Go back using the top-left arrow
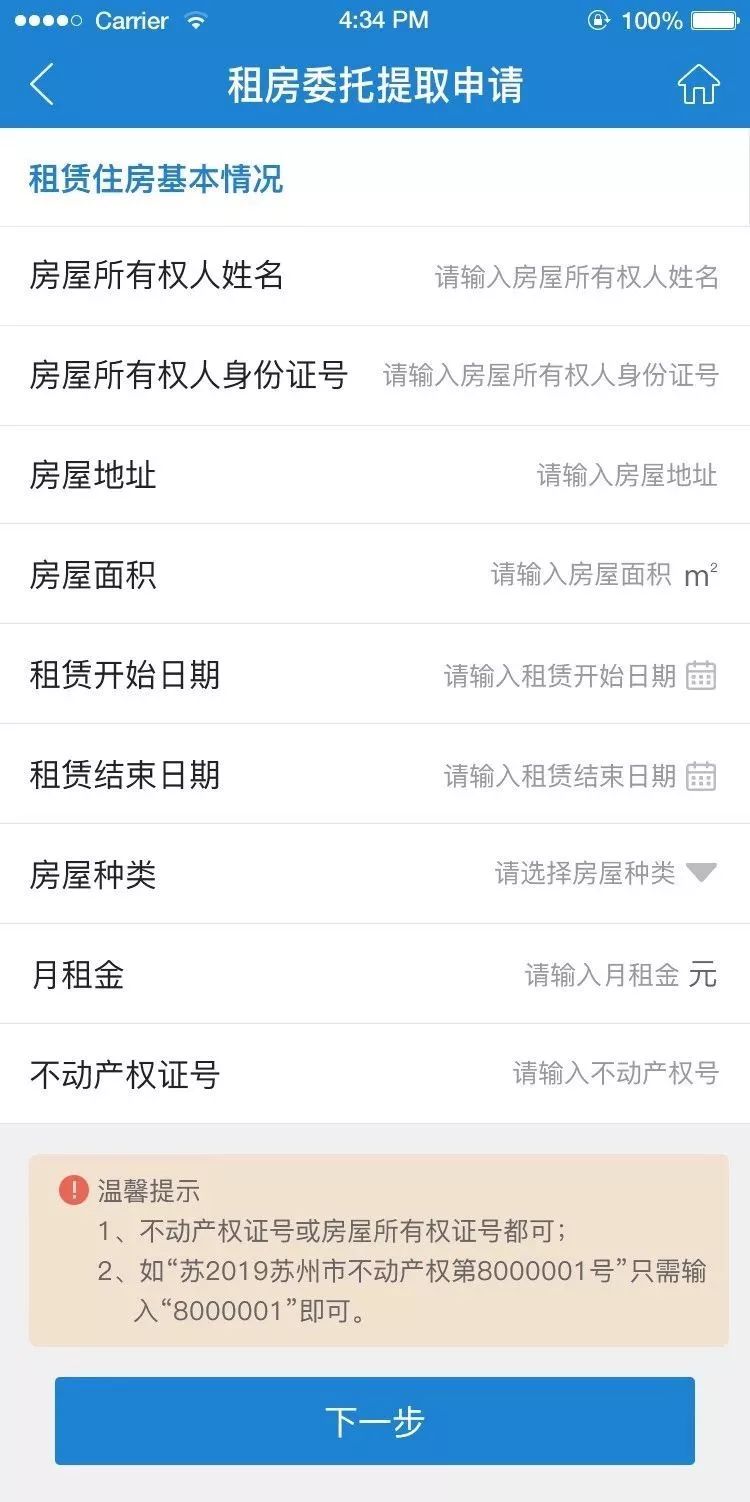The width and height of the screenshot is (750, 1502). click(42, 85)
